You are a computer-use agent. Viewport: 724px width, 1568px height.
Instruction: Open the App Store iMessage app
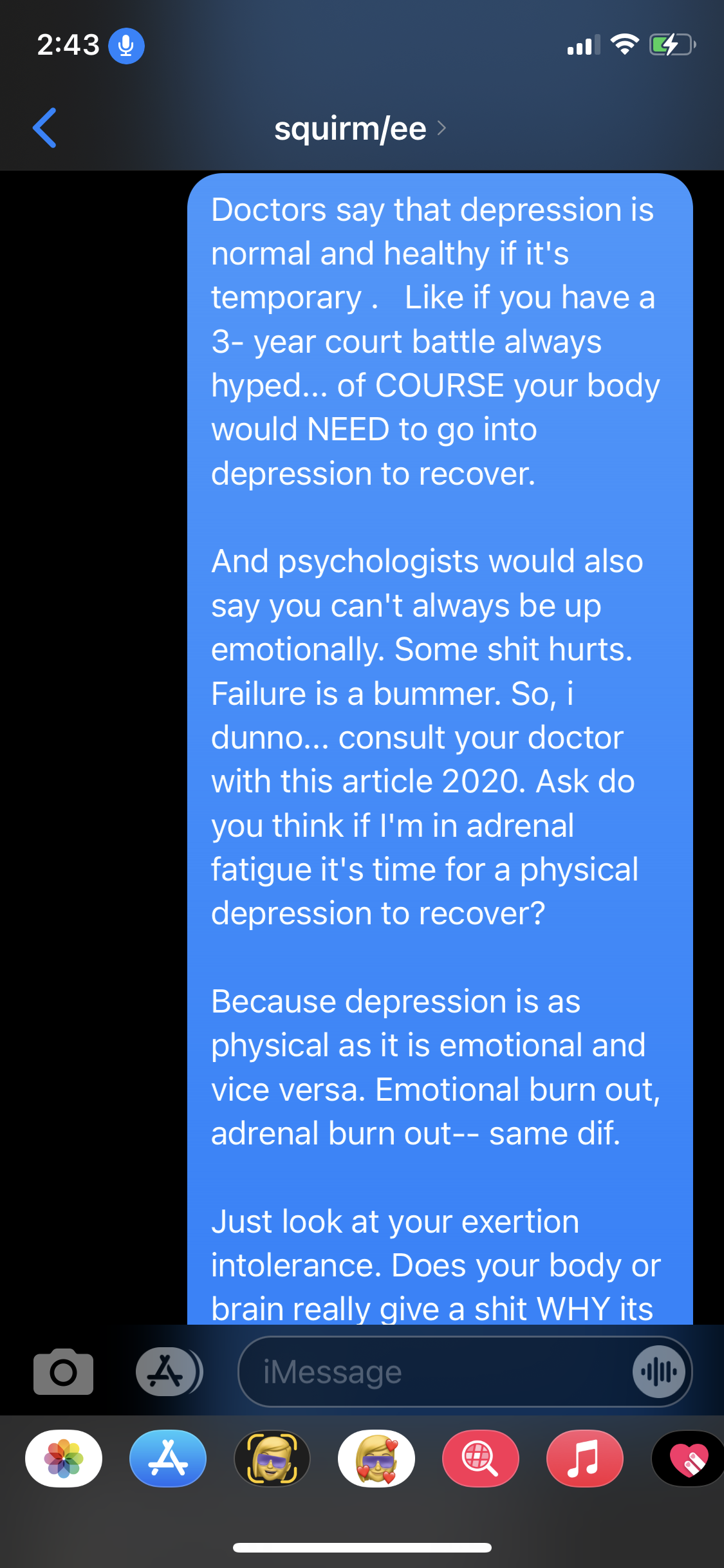tap(168, 1458)
